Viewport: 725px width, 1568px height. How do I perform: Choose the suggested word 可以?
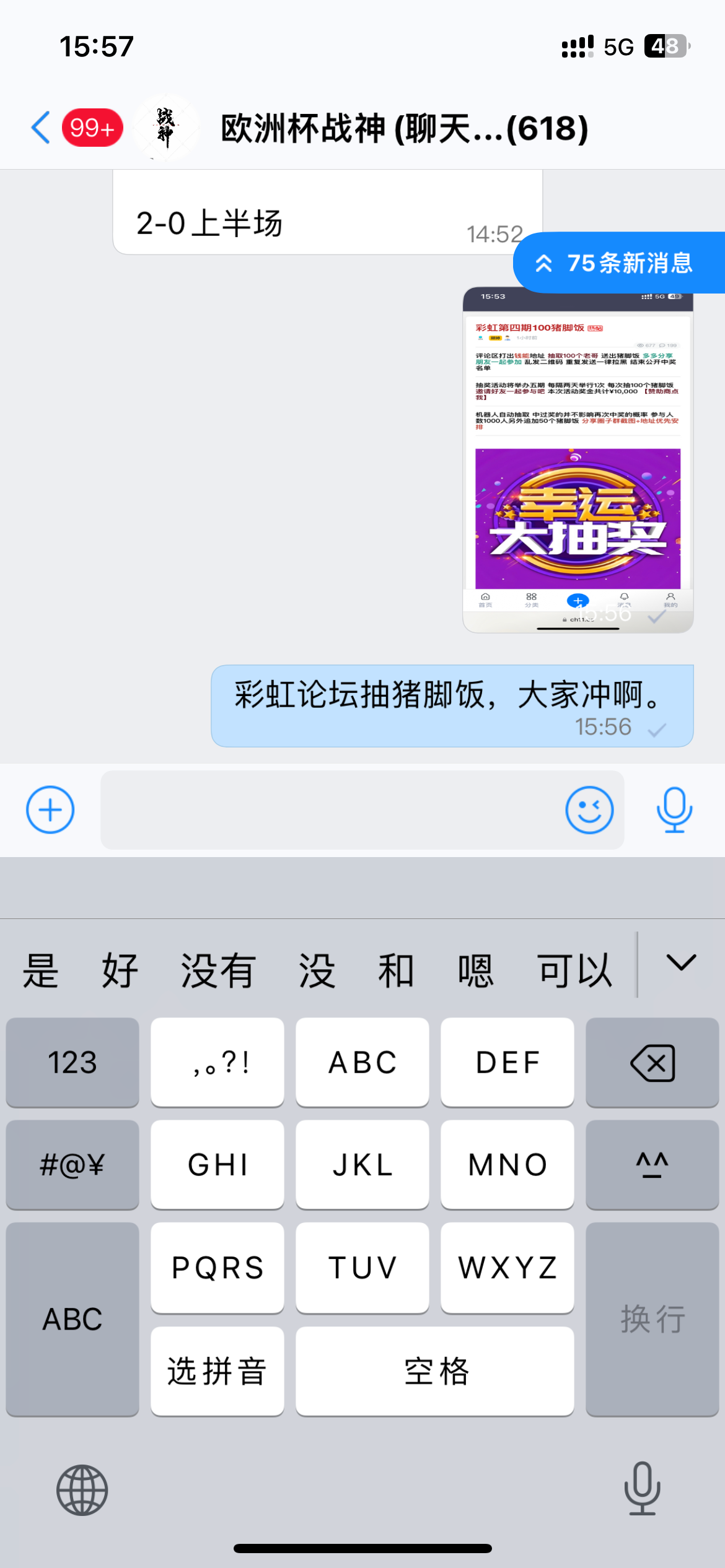click(575, 970)
